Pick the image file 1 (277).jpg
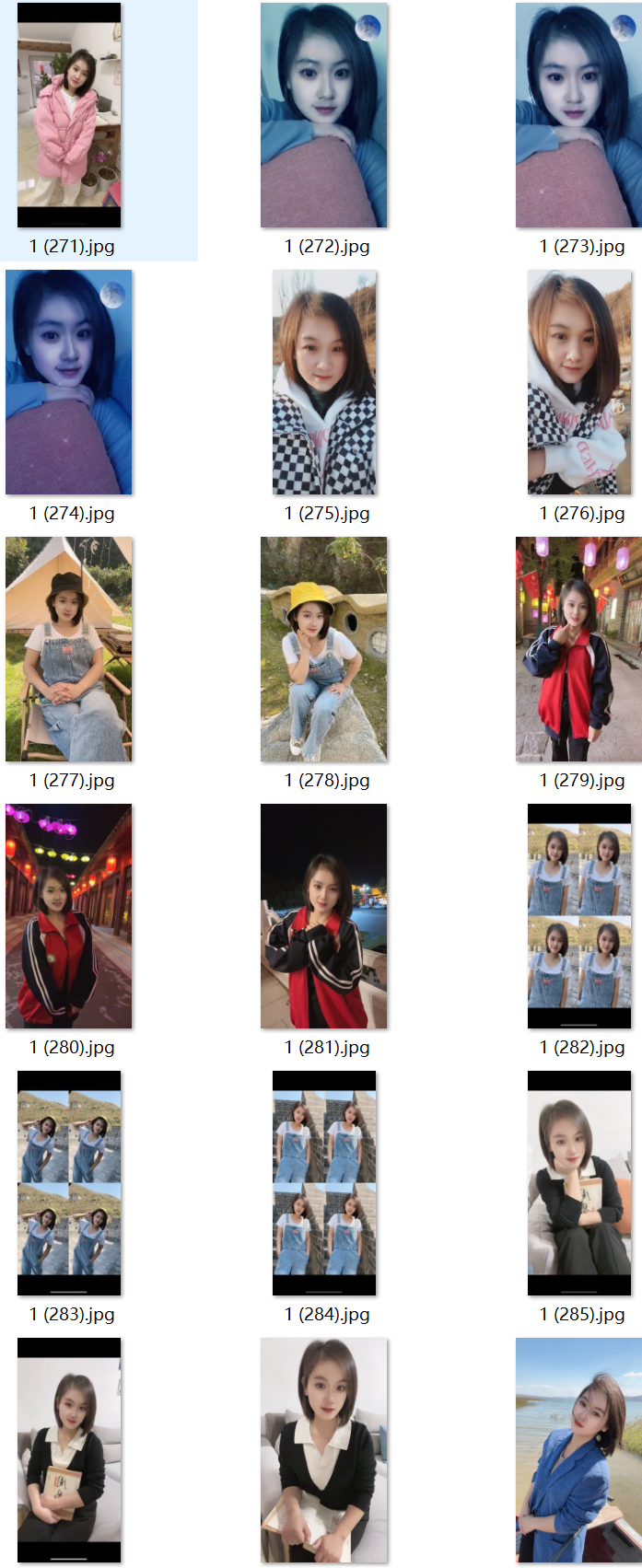This screenshot has width=642, height=1568. pos(69,649)
